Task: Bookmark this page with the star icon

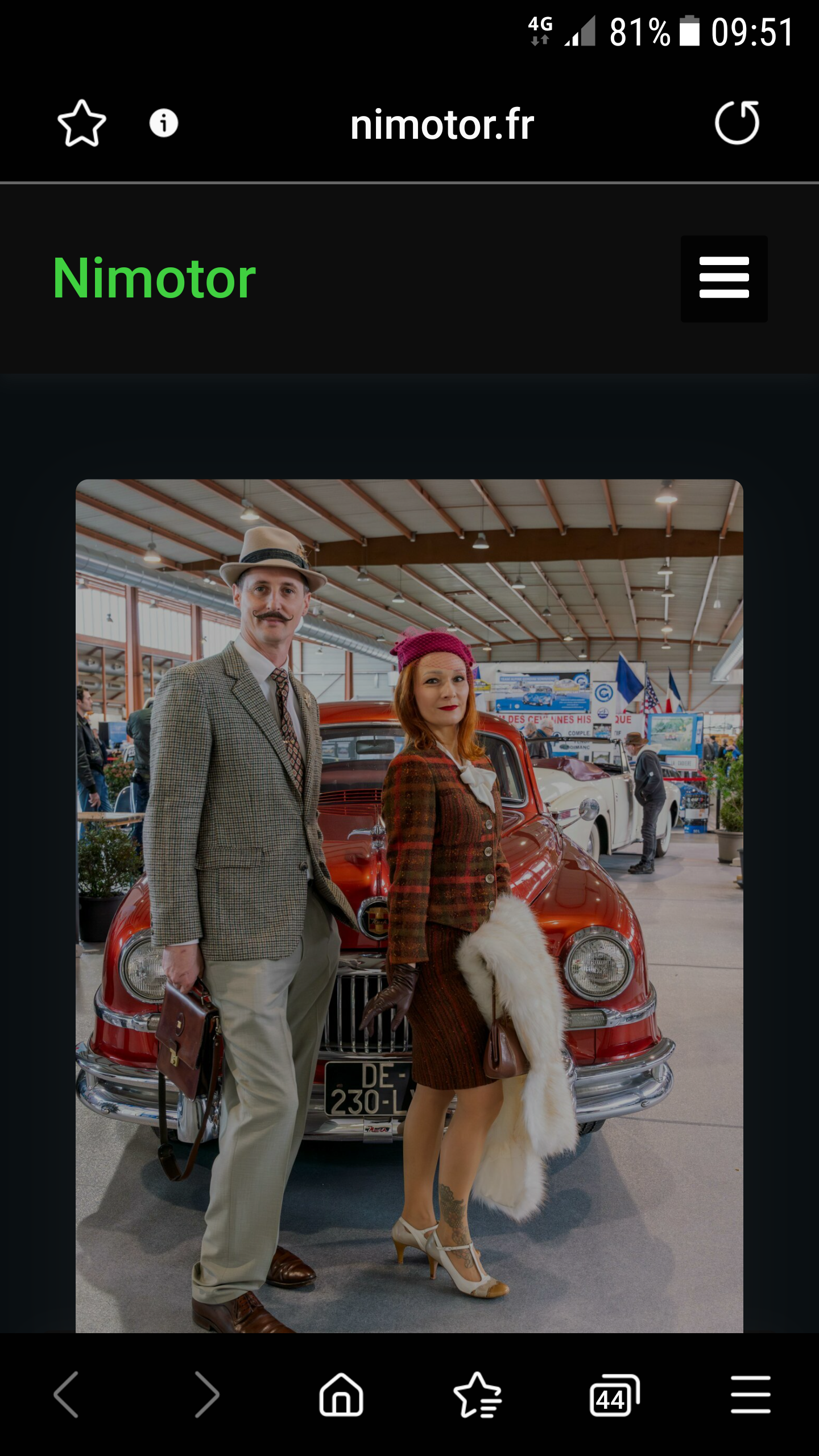Action: click(82, 123)
